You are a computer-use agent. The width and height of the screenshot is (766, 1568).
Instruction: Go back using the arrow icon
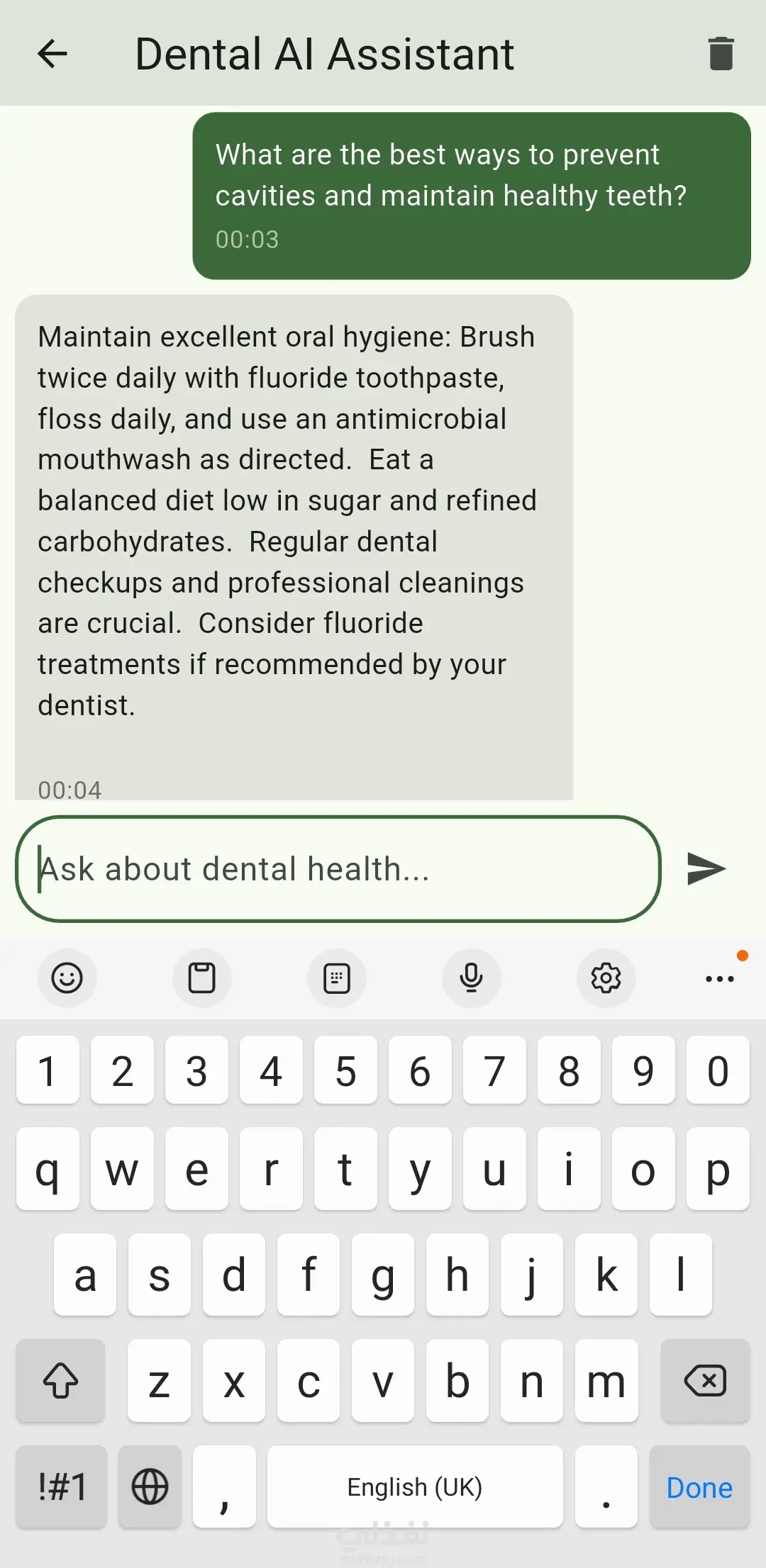tap(52, 54)
